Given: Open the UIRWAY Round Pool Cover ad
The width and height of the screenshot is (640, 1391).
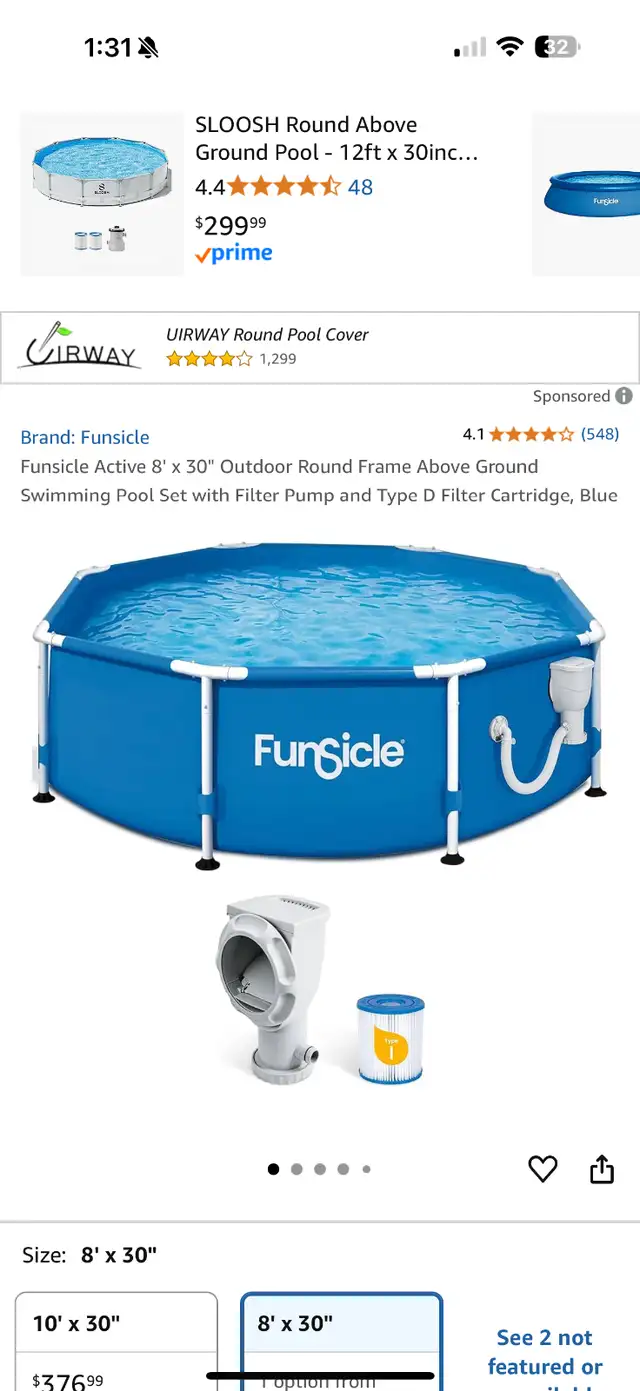Looking at the screenshot, I should point(320,347).
